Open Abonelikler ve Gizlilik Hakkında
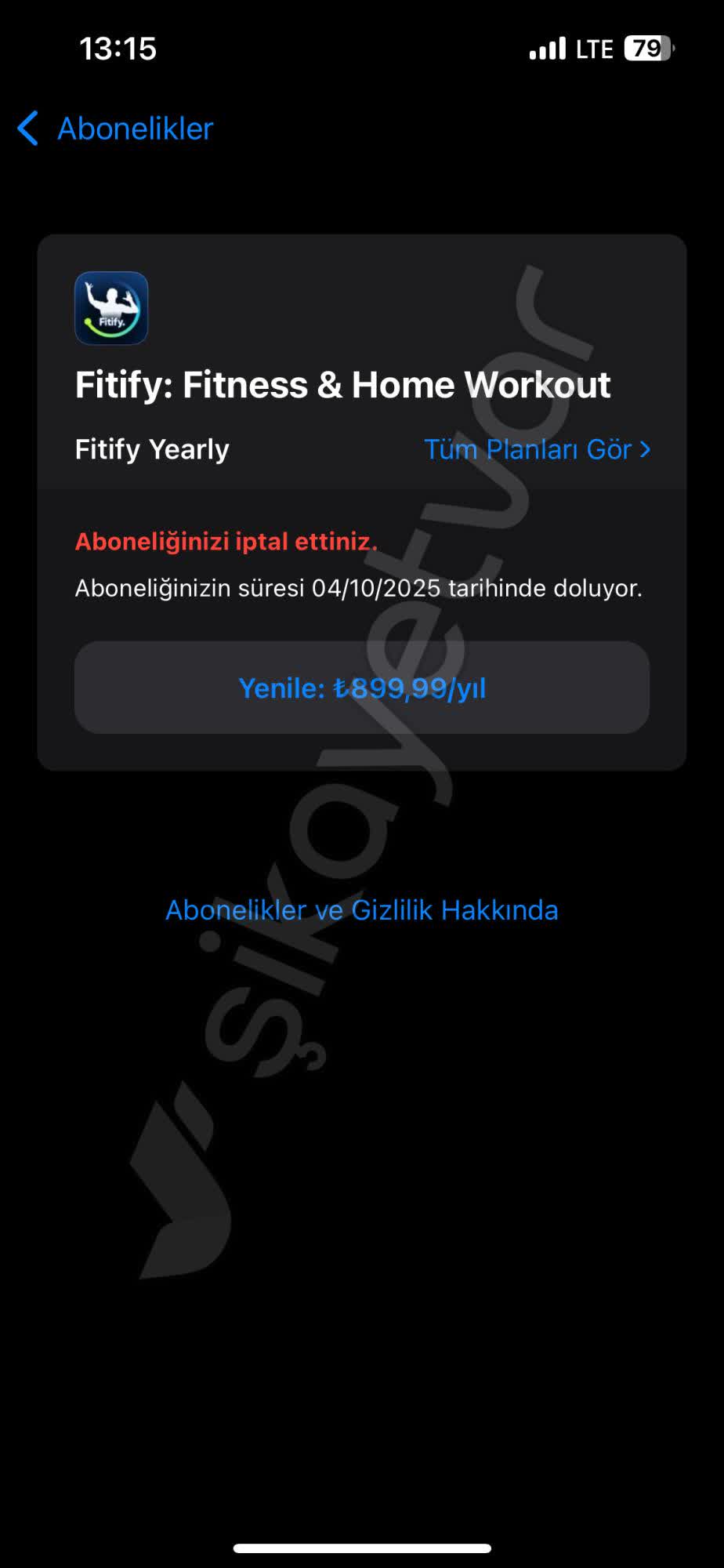The width and height of the screenshot is (724, 1568). point(362,909)
